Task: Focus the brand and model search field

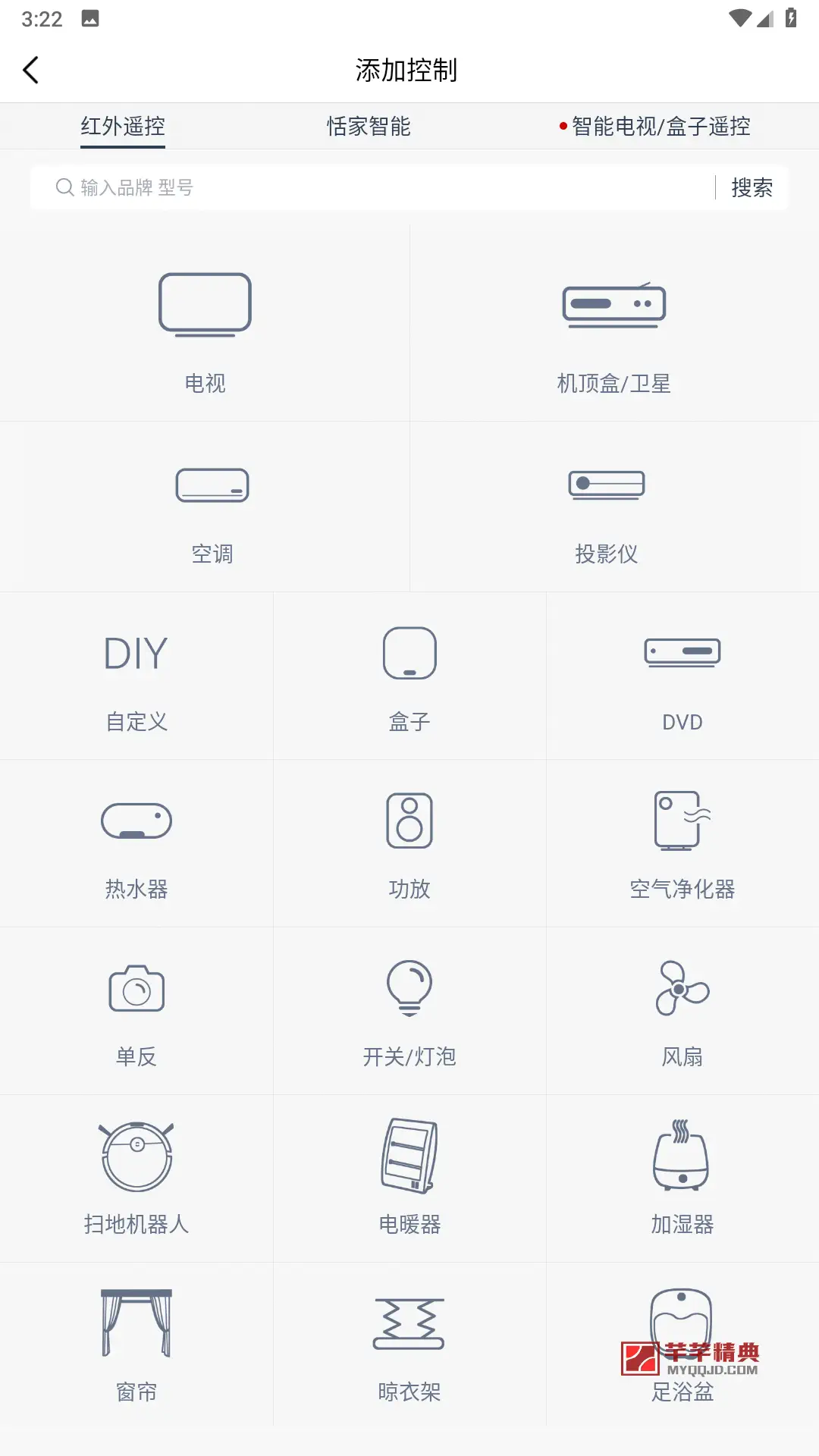Action: (x=372, y=187)
